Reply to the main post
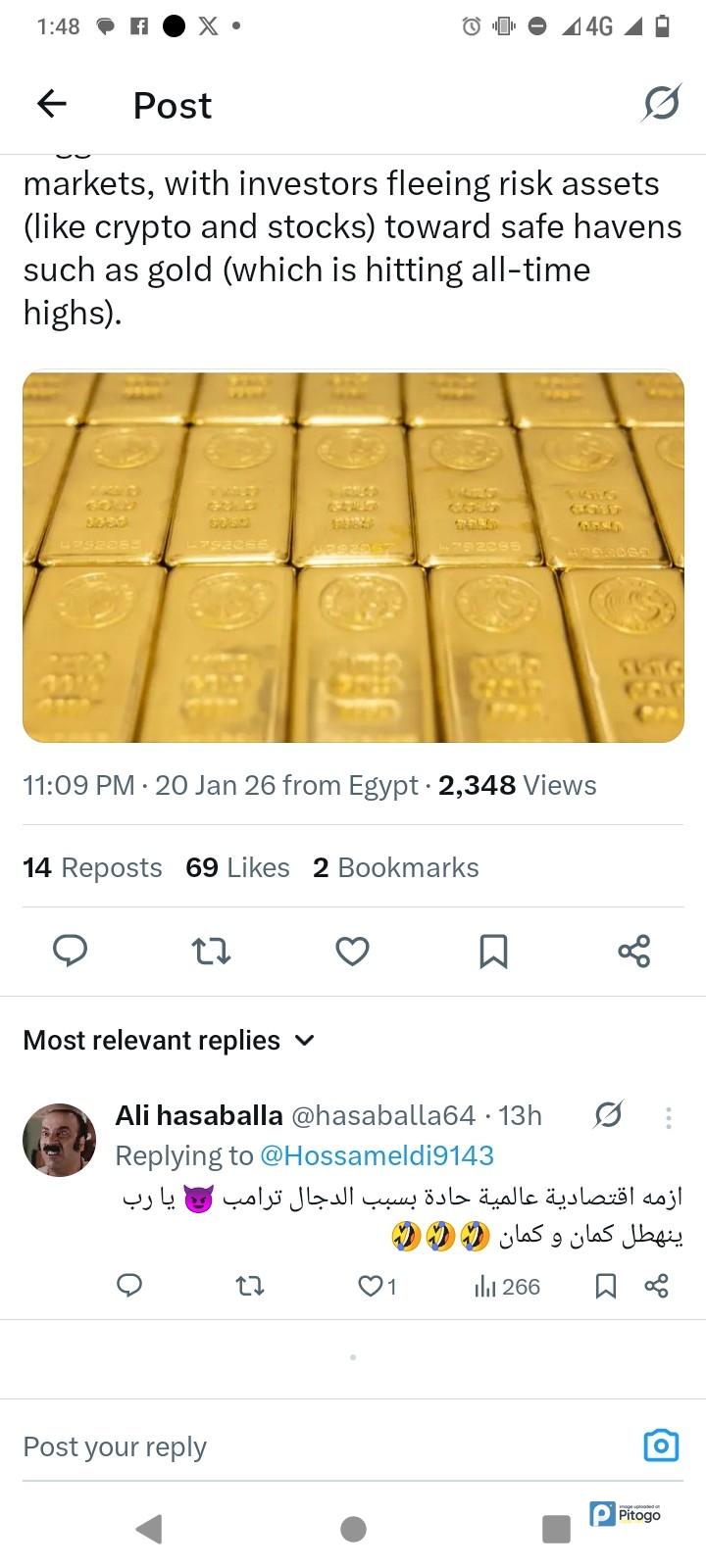Viewport: 706px width, 1568px height. 70,950
